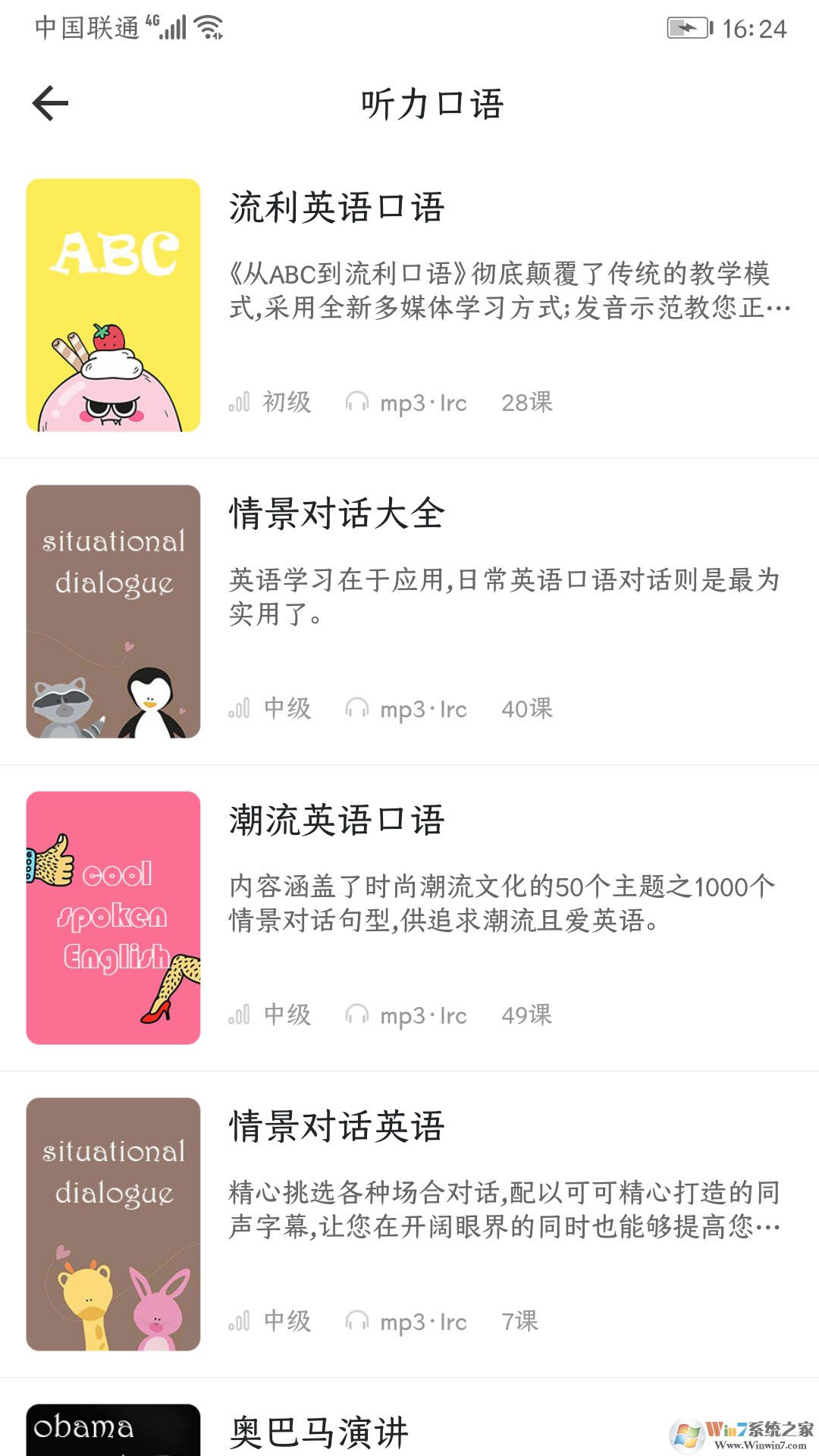Image resolution: width=819 pixels, height=1456 pixels.
Task: Select the level bars icon next to 初级
Action: pos(238,402)
